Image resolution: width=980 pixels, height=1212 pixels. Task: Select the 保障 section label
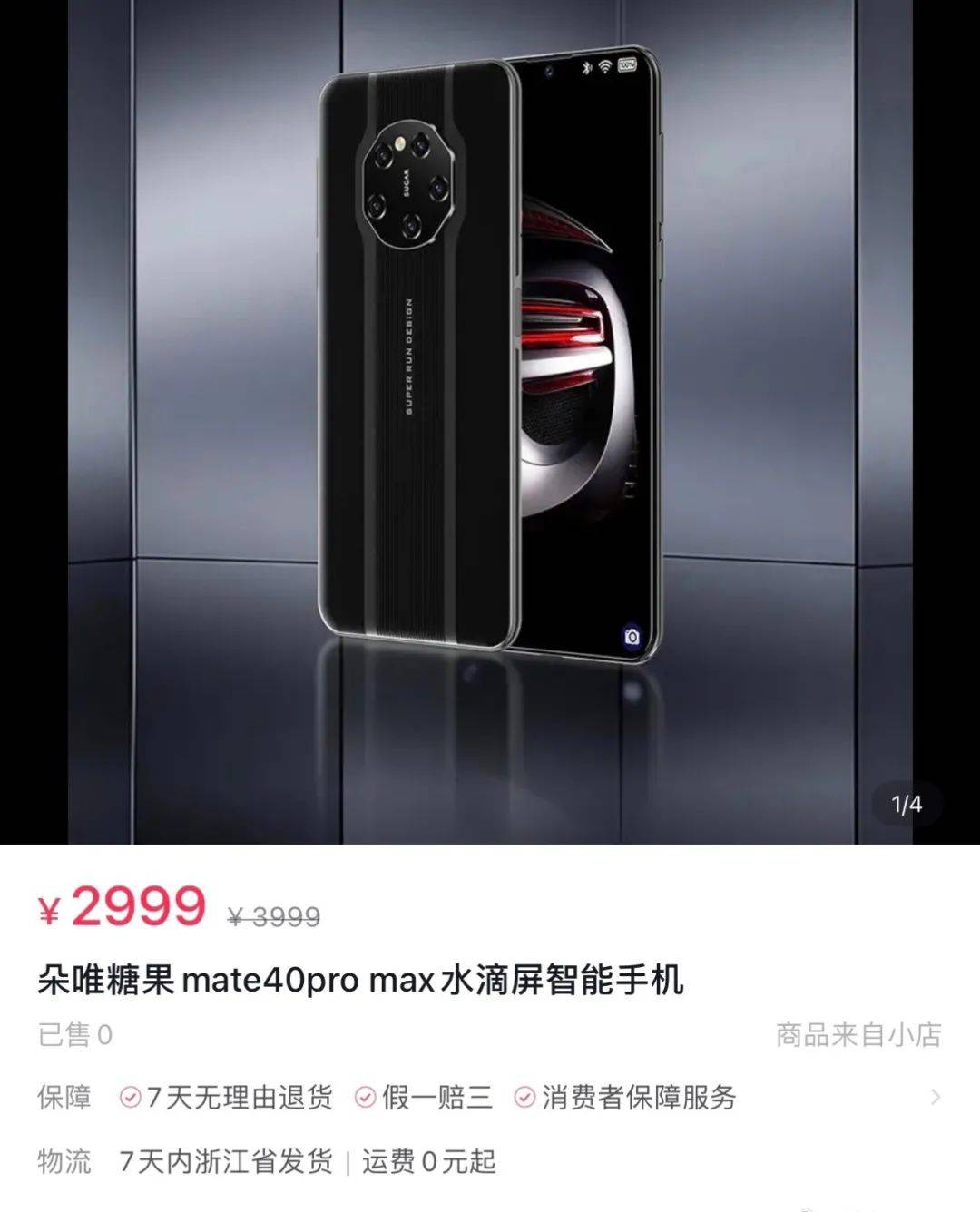64,1098
